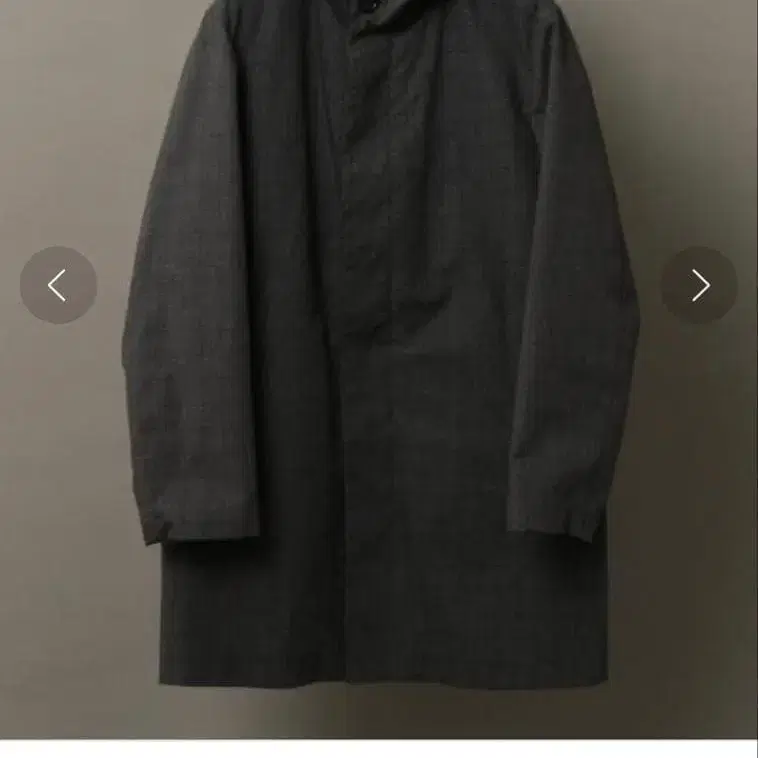This screenshot has width=758, height=758.
Task: Show the next product photo
Action: point(699,285)
